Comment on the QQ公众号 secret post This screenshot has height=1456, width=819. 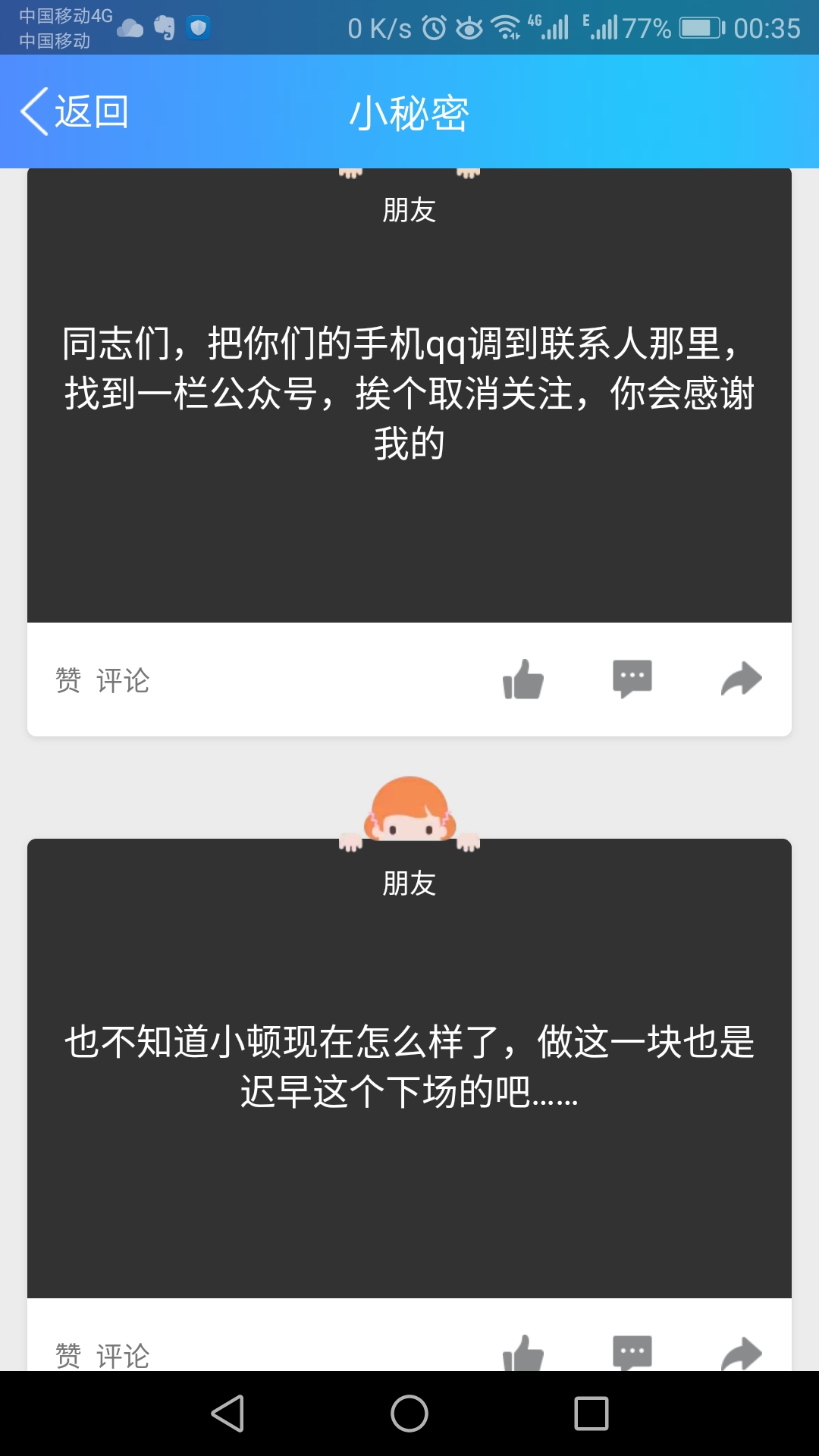[x=632, y=679]
